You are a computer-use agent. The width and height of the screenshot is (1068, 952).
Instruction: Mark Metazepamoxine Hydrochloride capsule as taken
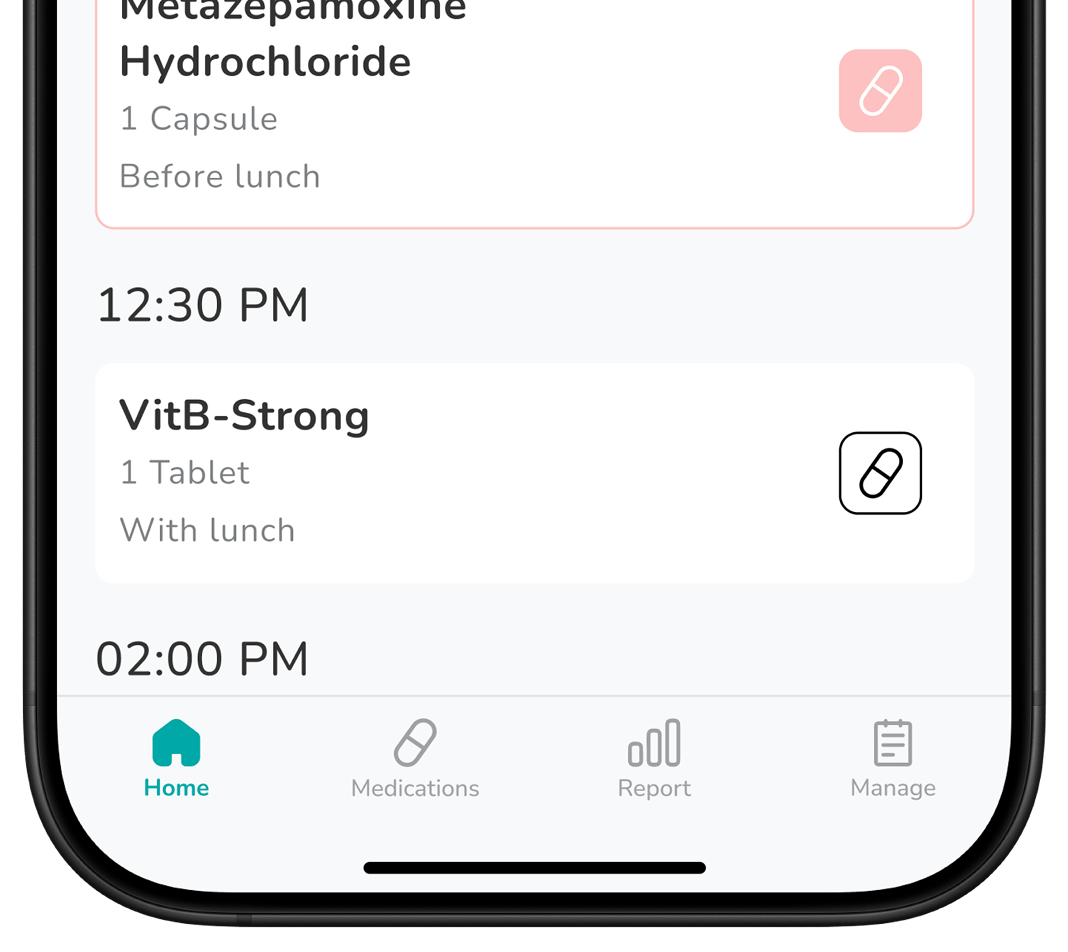tap(880, 91)
